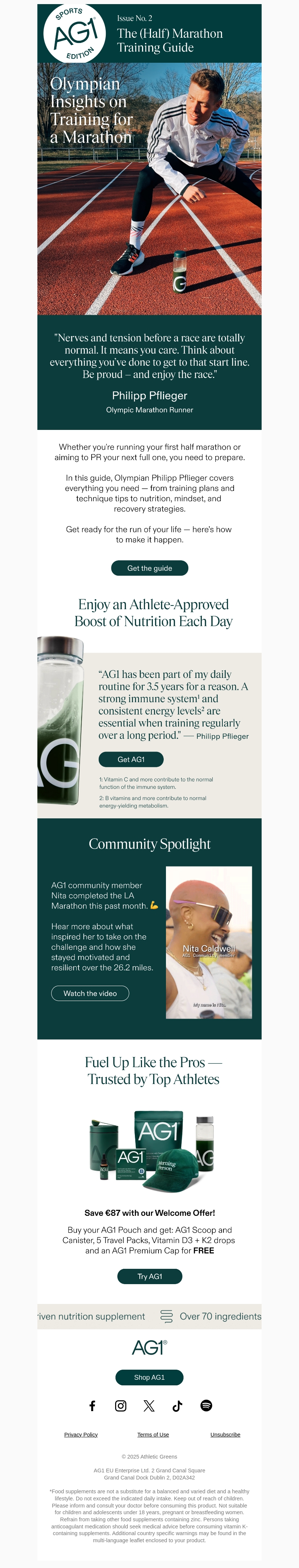Open AG1's Facebook page
This screenshot has width=299, height=1568.
pos(93,1406)
